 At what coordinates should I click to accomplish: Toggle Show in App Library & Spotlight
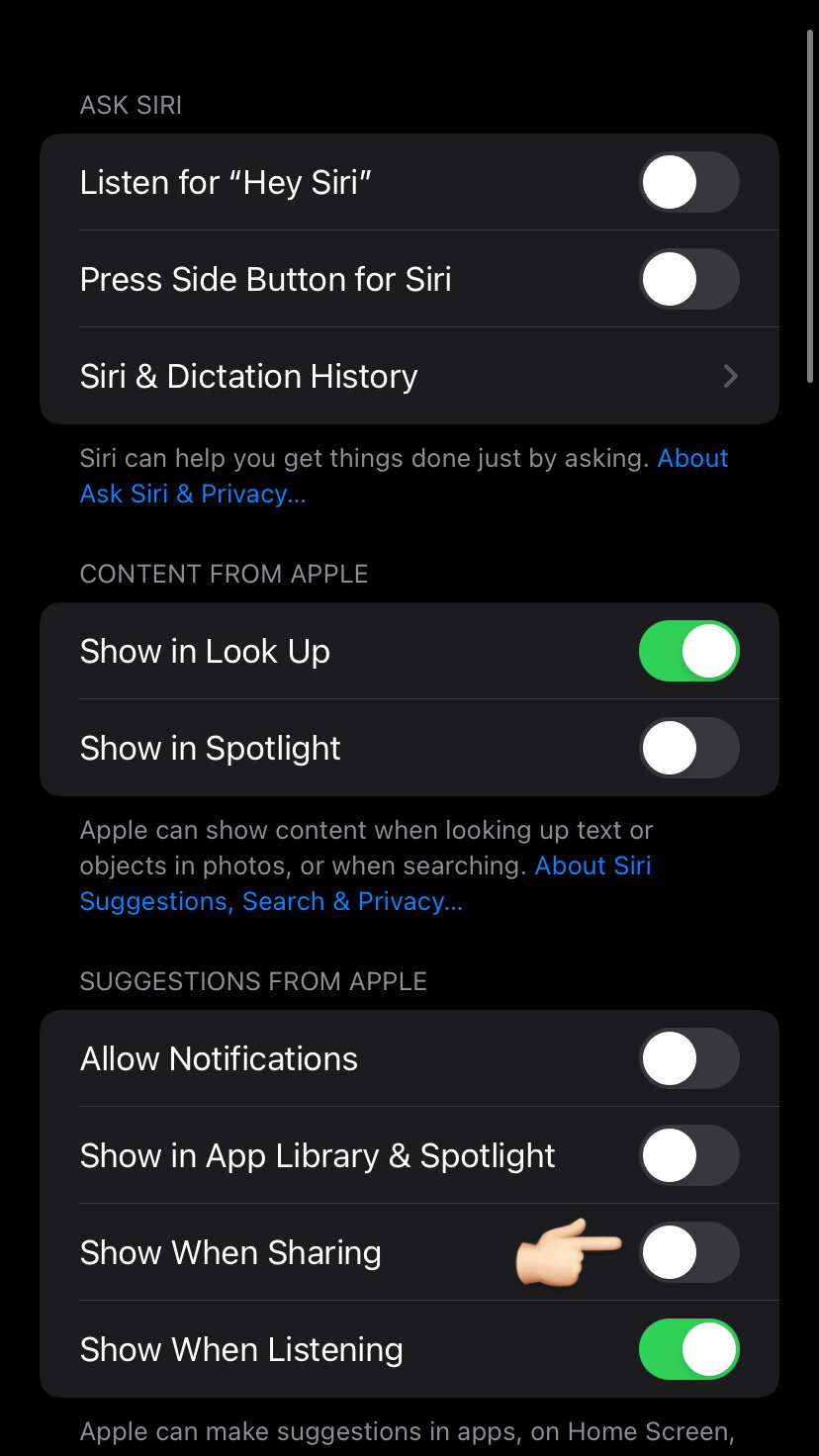[x=688, y=1156]
